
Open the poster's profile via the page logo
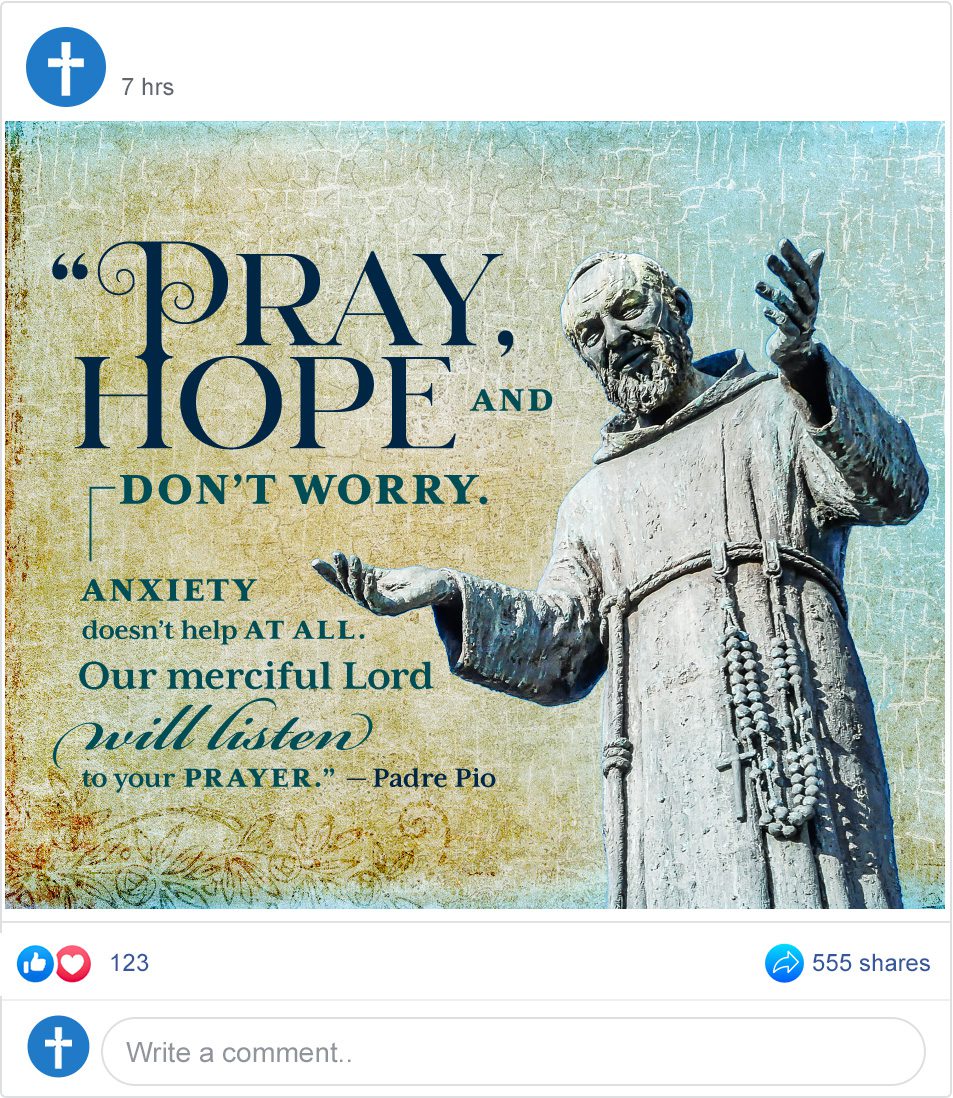point(66,66)
